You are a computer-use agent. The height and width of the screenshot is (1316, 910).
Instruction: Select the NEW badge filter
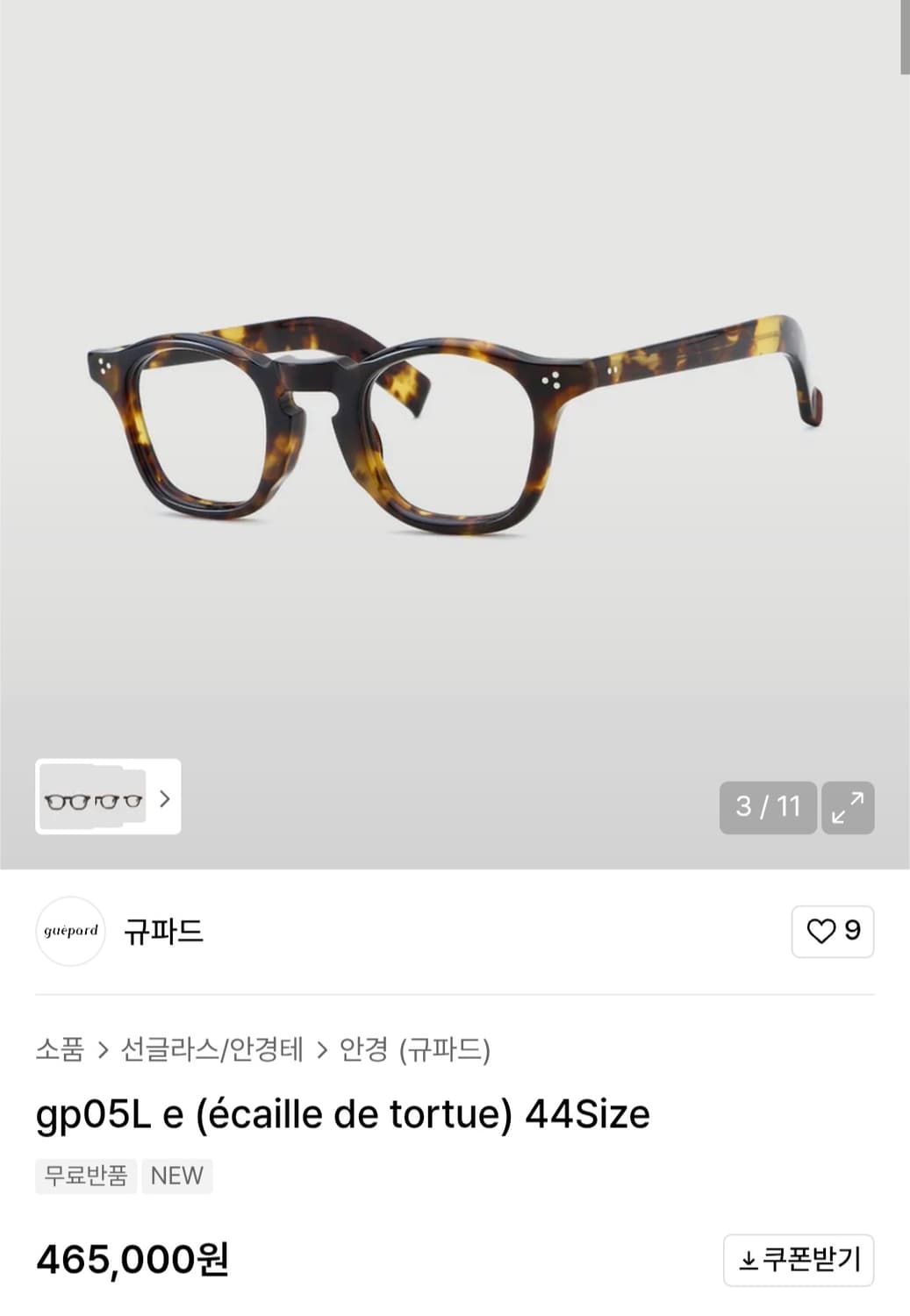[176, 1176]
